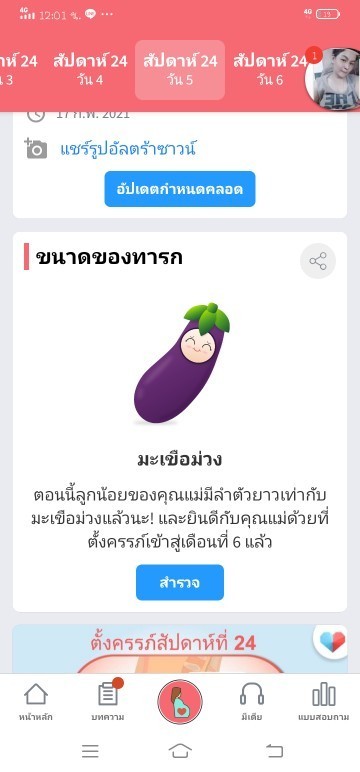
Task: Tap the อัปเดตกำหนดคลอด button
Action: pos(180,189)
